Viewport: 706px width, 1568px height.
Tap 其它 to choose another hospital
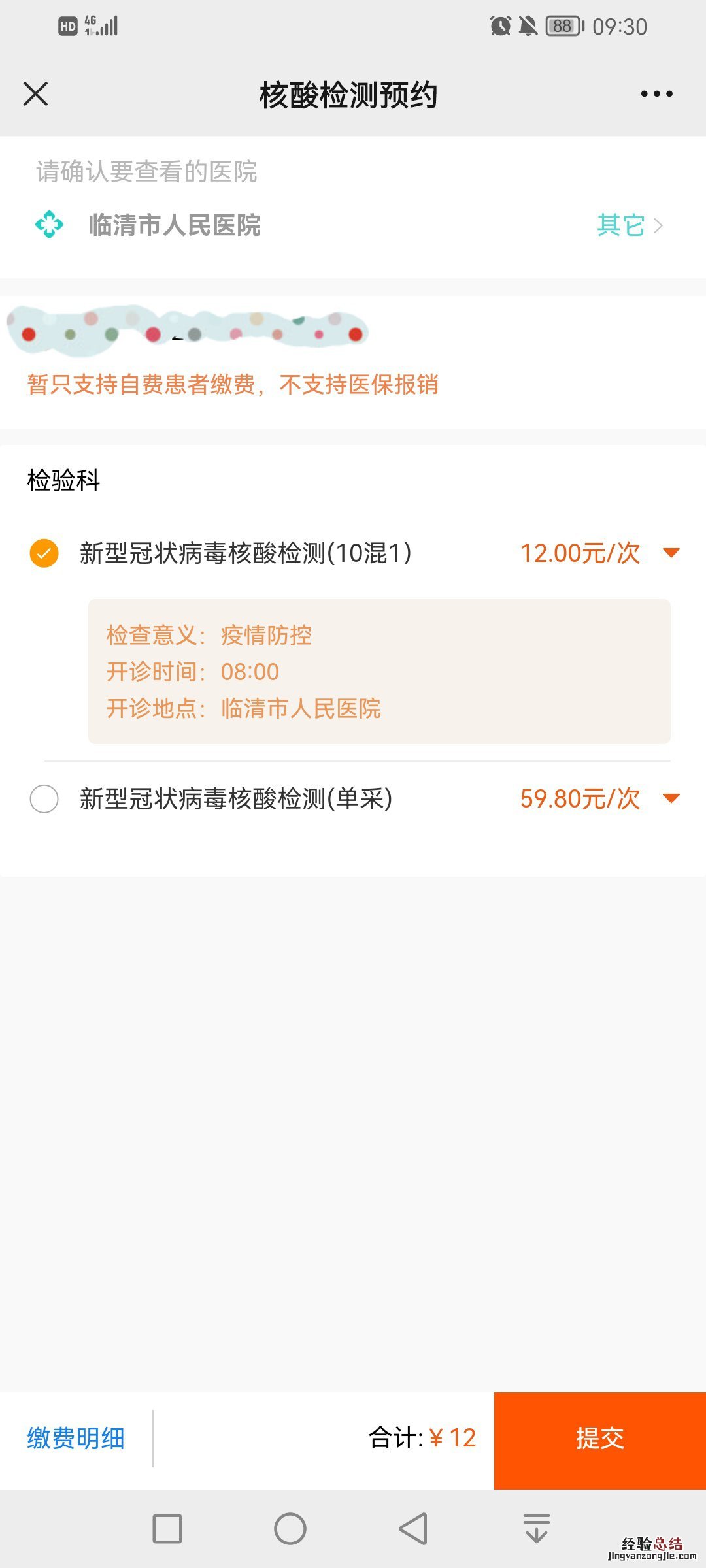[x=629, y=225]
